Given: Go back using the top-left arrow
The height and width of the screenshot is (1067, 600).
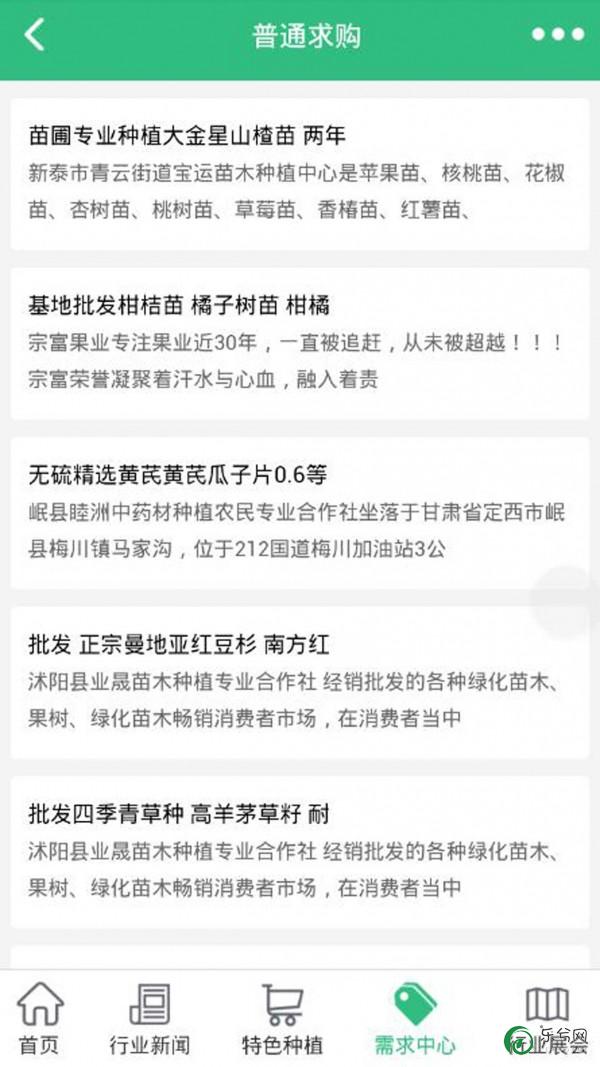Looking at the screenshot, I should pos(35,35).
